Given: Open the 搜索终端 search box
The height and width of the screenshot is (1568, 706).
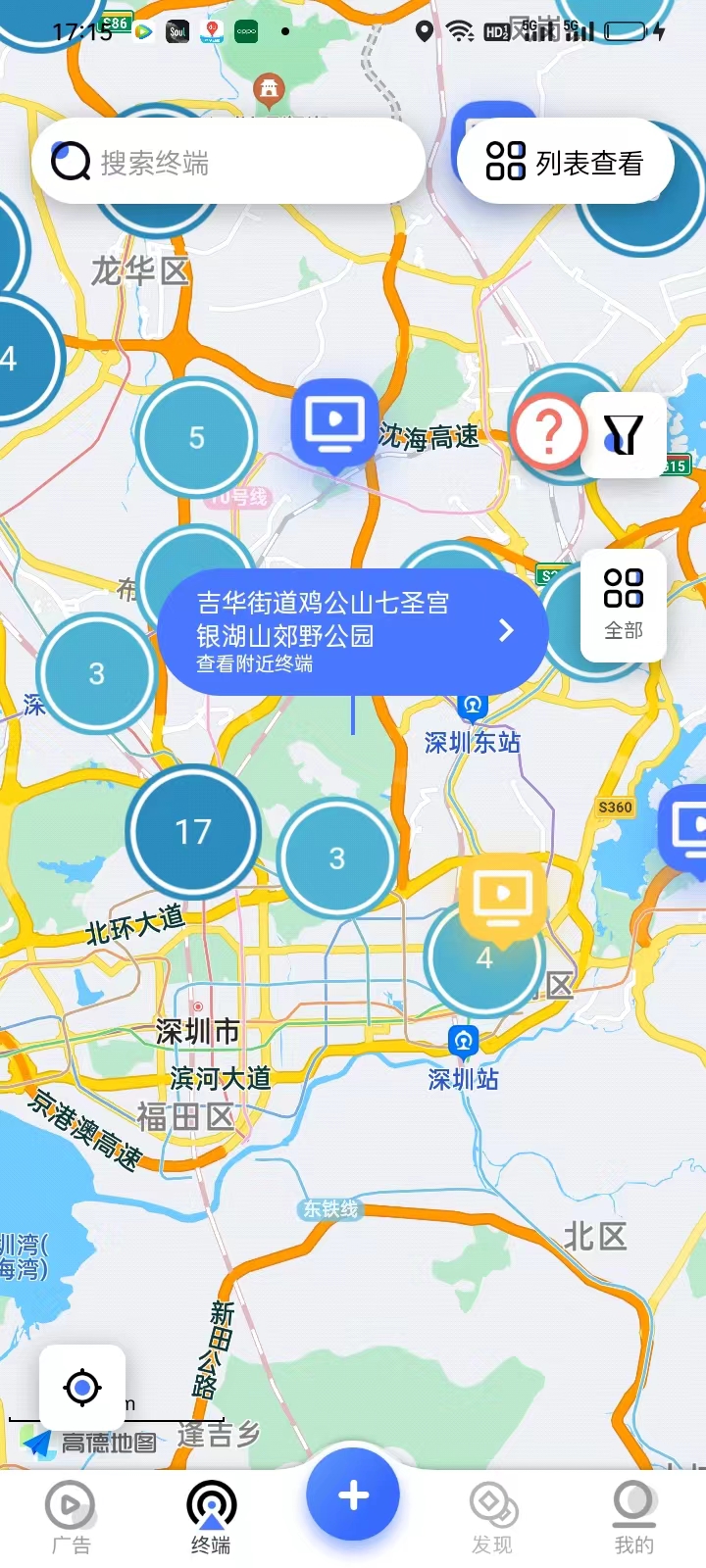Looking at the screenshot, I should (227, 162).
